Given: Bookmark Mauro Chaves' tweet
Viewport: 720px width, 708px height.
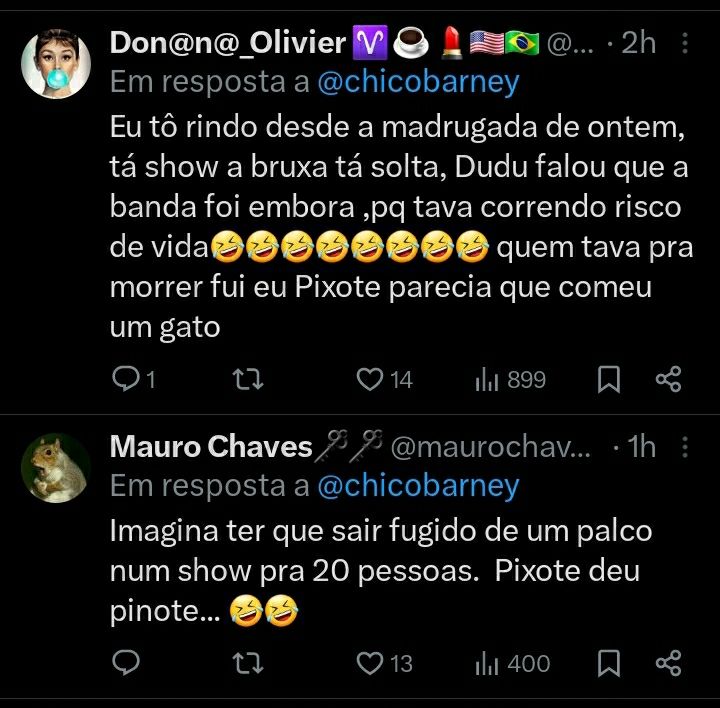Looking at the screenshot, I should 609,662.
